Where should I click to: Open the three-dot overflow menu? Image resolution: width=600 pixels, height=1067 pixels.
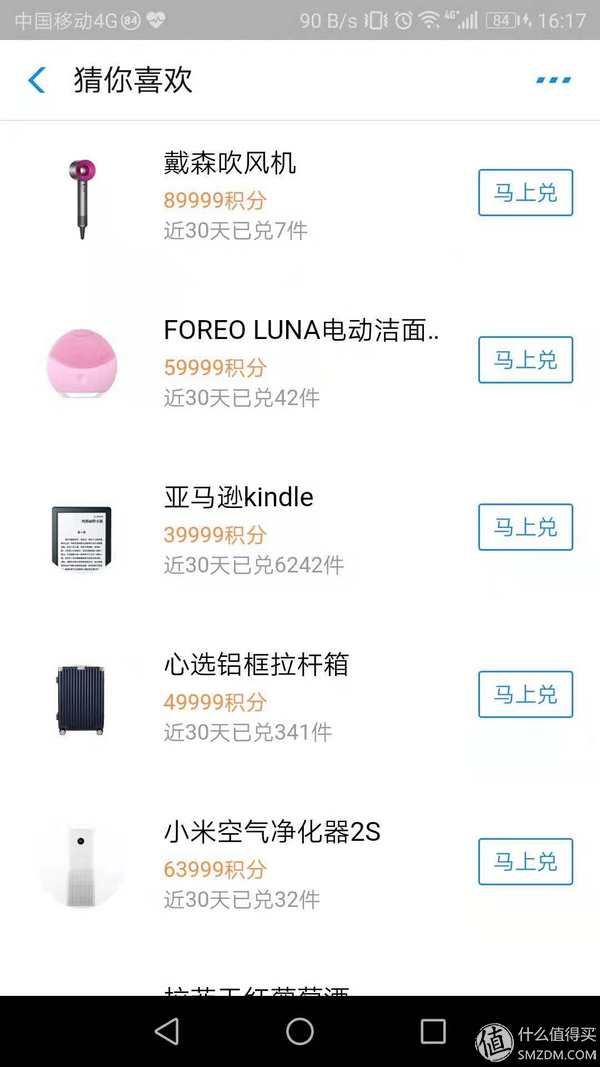point(553,80)
